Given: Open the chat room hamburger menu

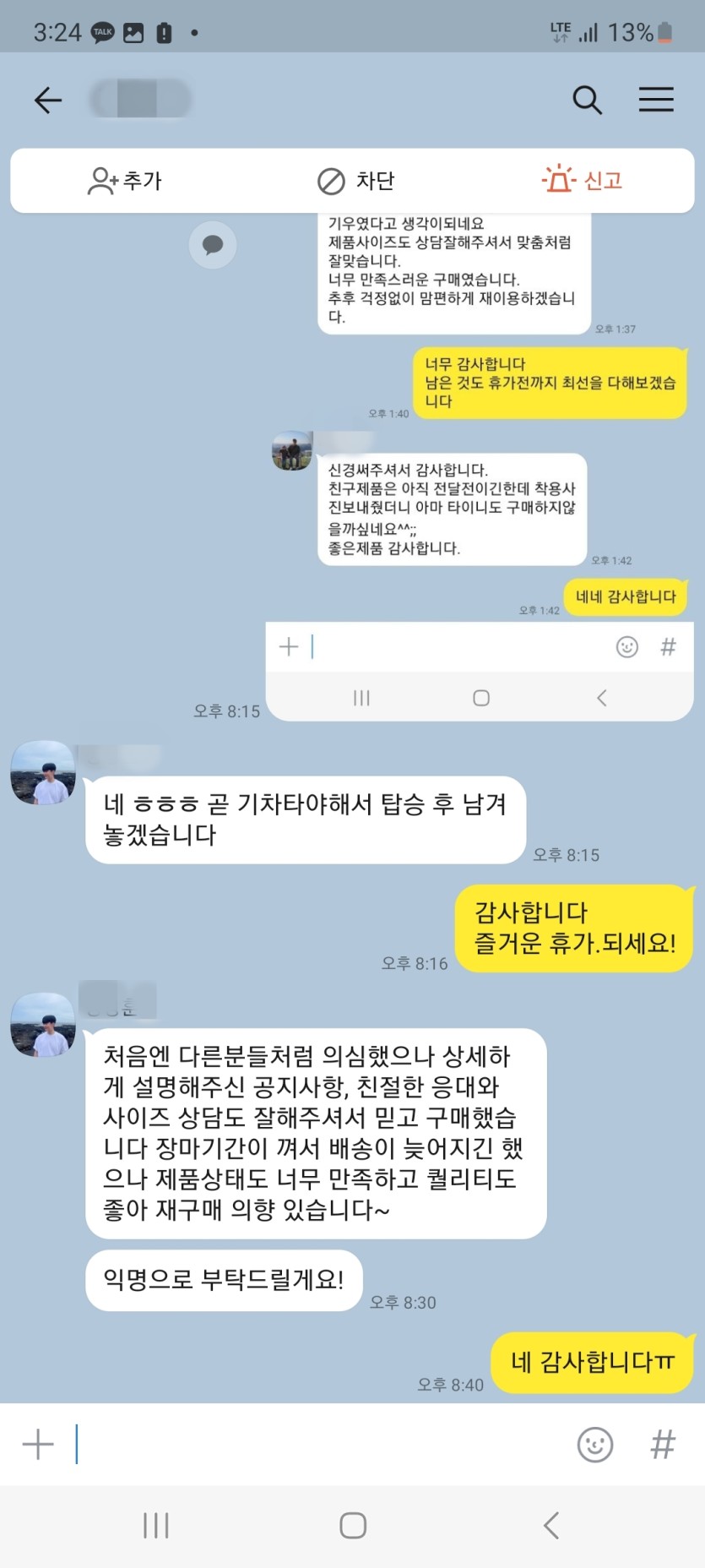Looking at the screenshot, I should [x=655, y=100].
